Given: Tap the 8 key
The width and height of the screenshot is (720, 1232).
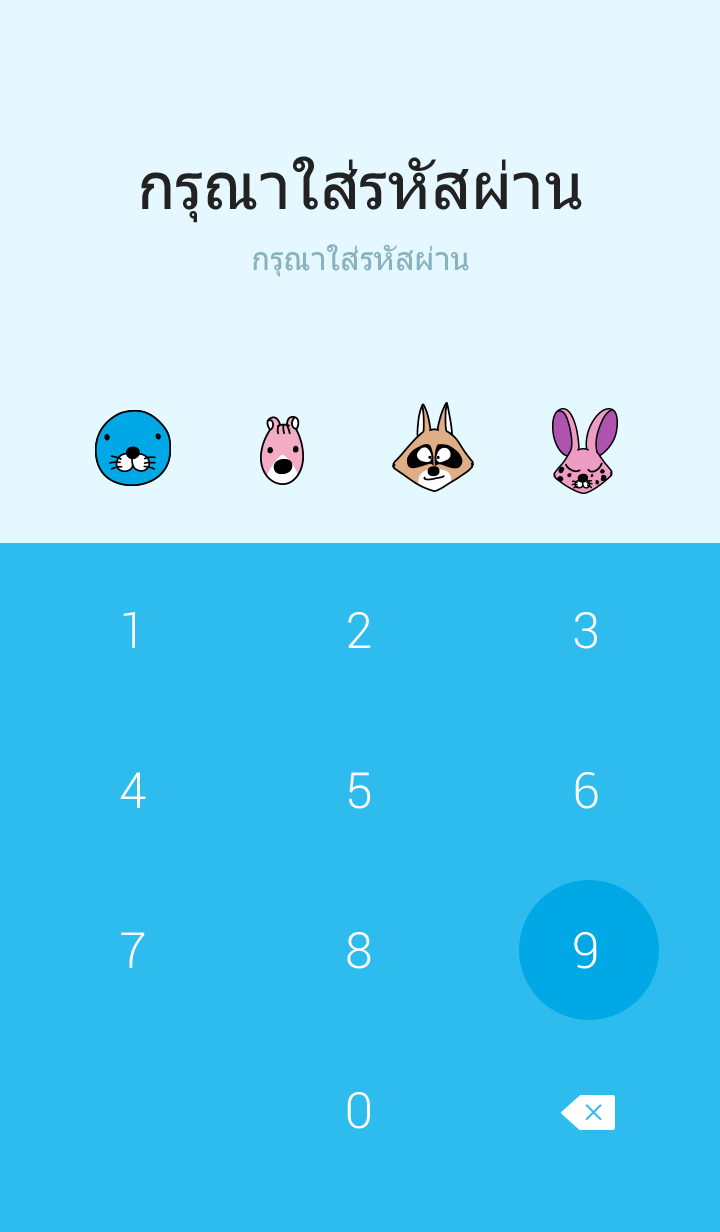Looking at the screenshot, I should [359, 951].
